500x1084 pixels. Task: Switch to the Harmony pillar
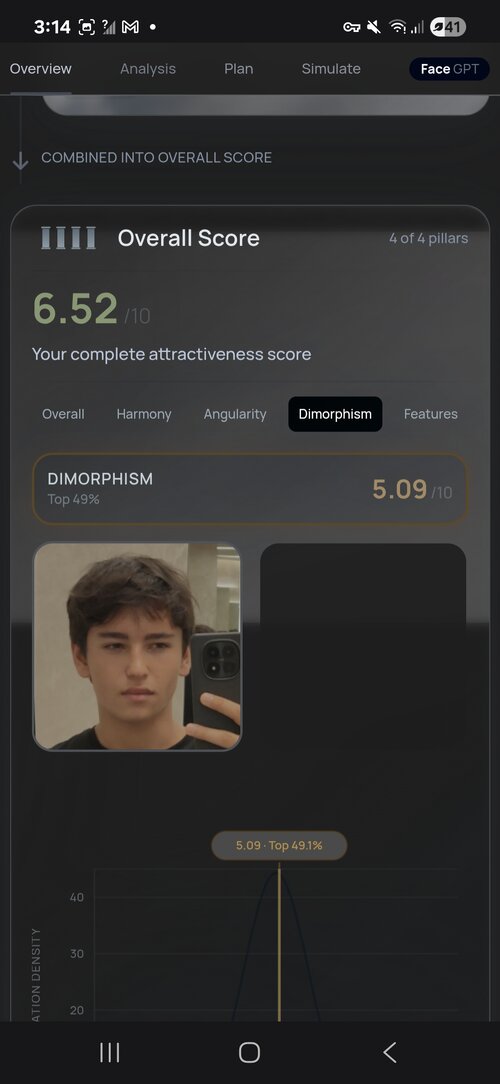pos(144,414)
